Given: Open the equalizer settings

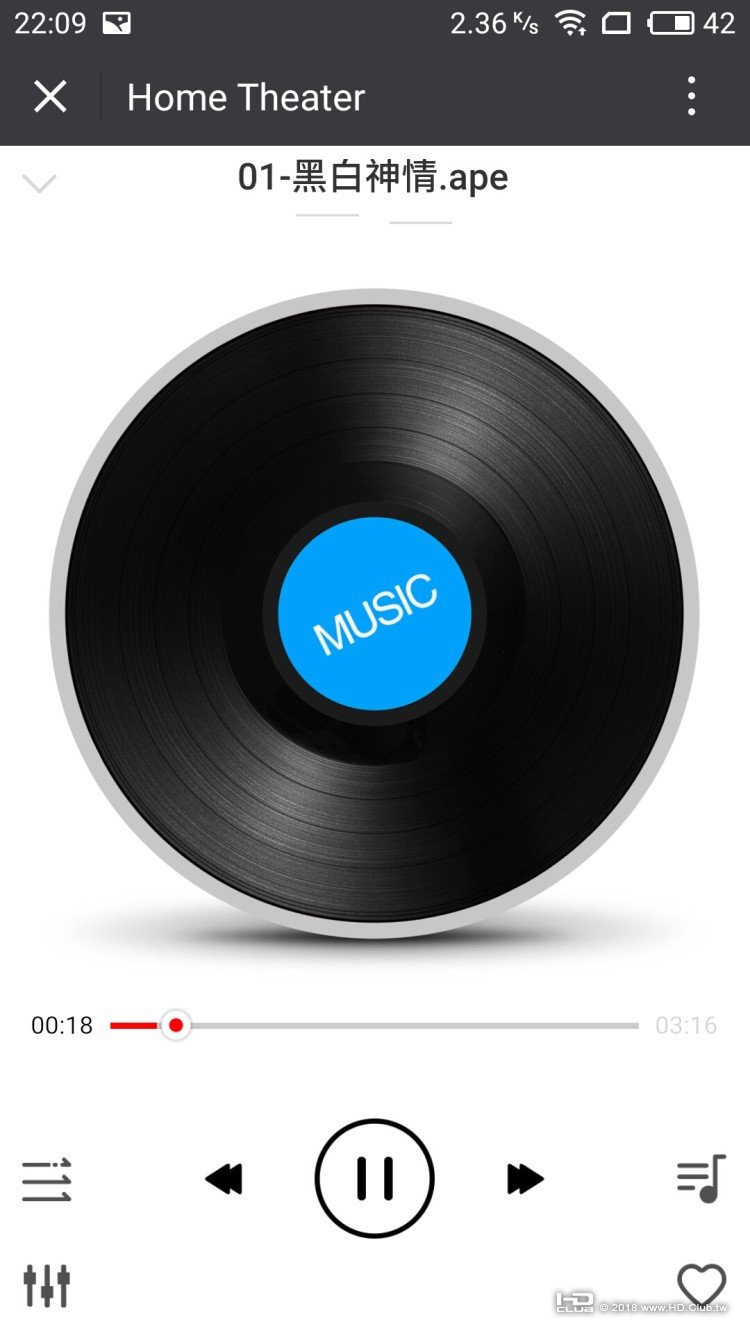Looking at the screenshot, I should tap(47, 1285).
